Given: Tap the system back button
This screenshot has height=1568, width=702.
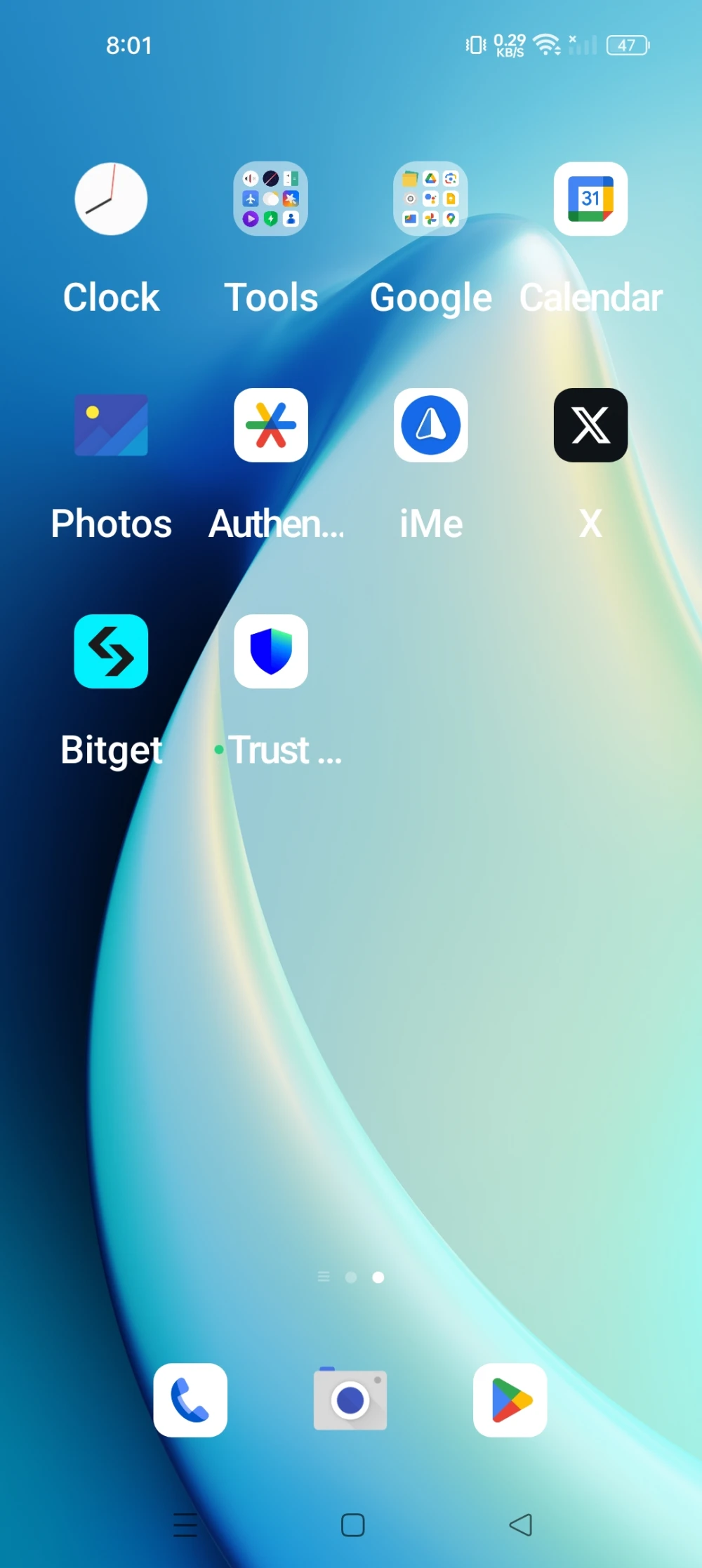Looking at the screenshot, I should coord(521,1524).
